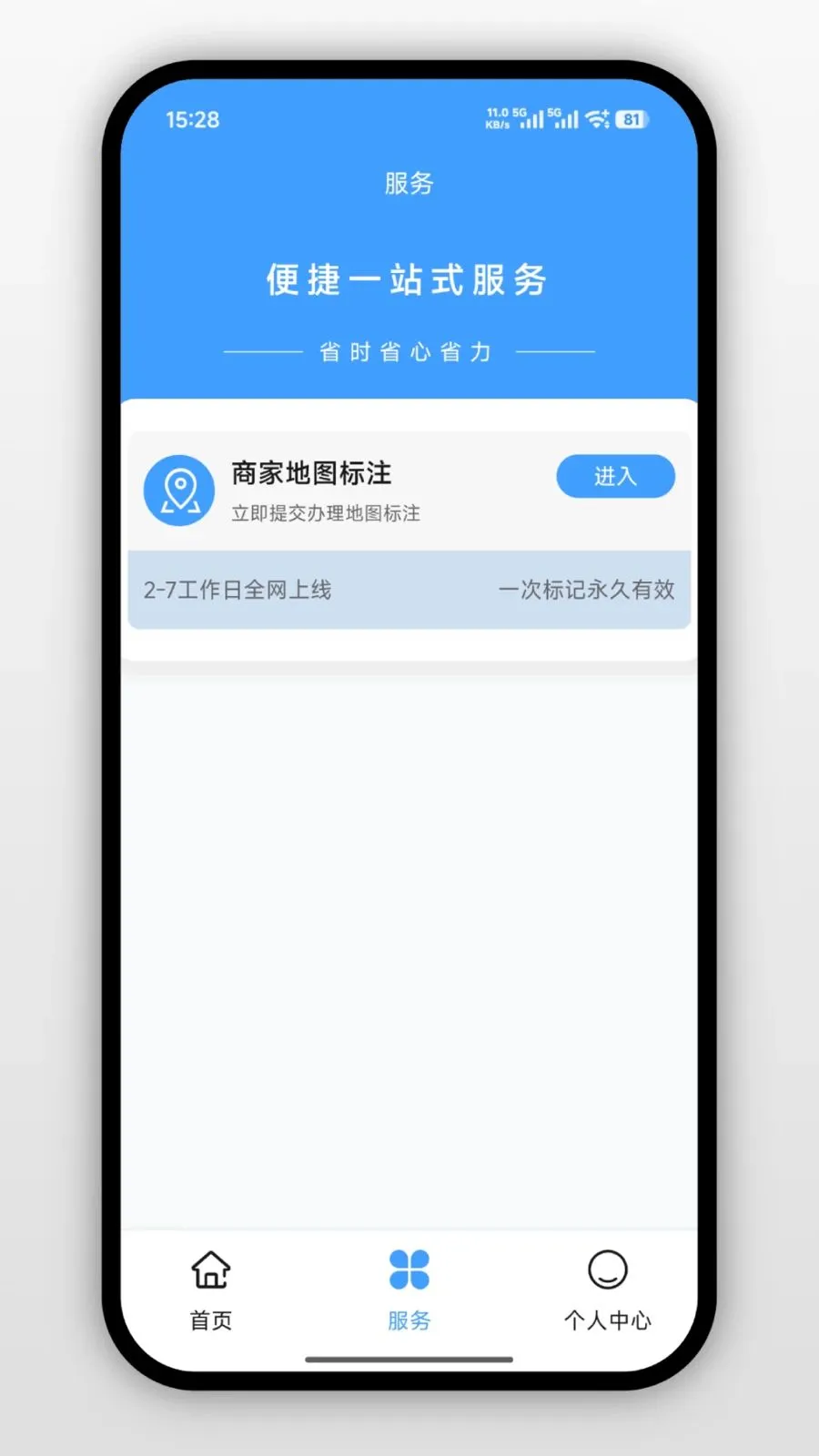Tap the 进入 button for 商家地图标注
The height and width of the screenshot is (1456, 819).
615,476
